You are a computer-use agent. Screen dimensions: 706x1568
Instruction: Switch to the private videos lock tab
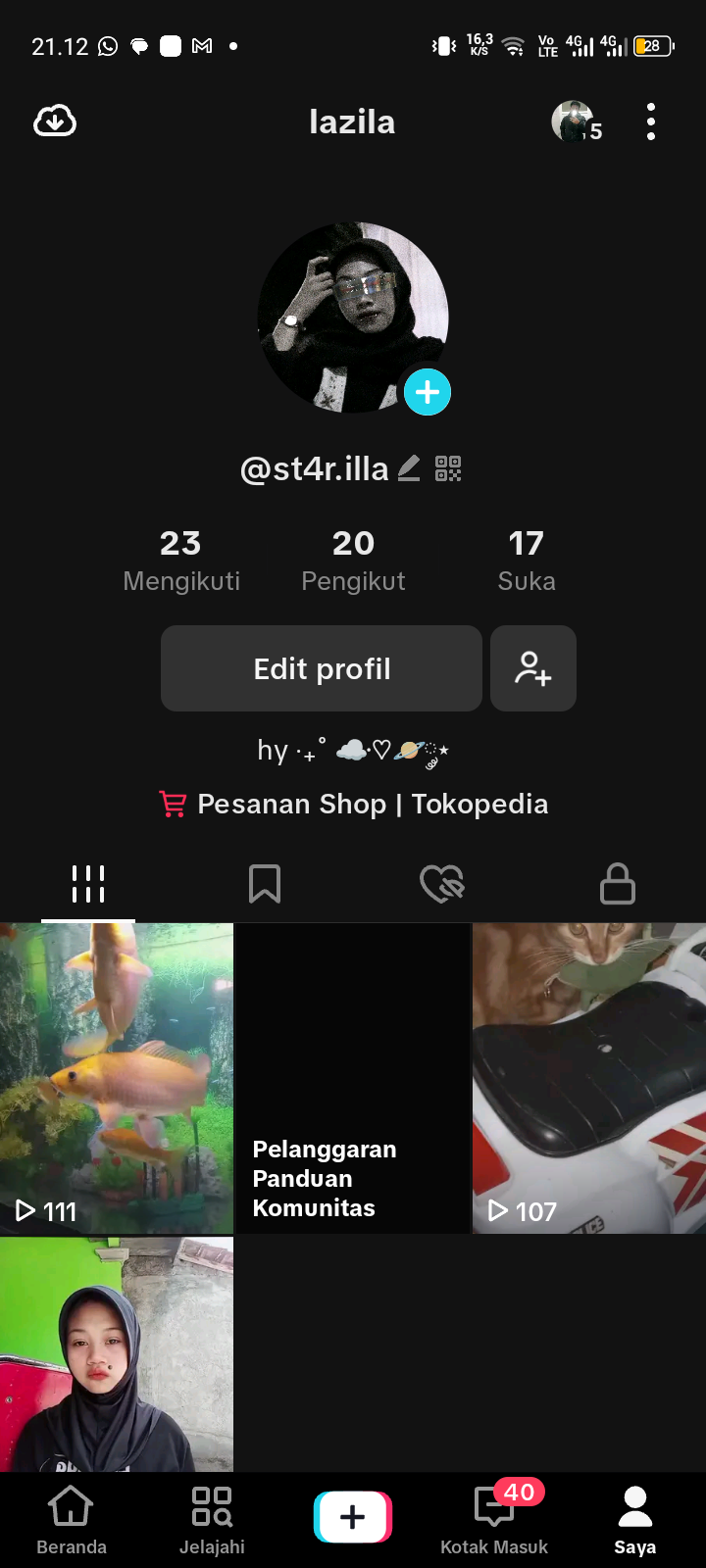[618, 883]
